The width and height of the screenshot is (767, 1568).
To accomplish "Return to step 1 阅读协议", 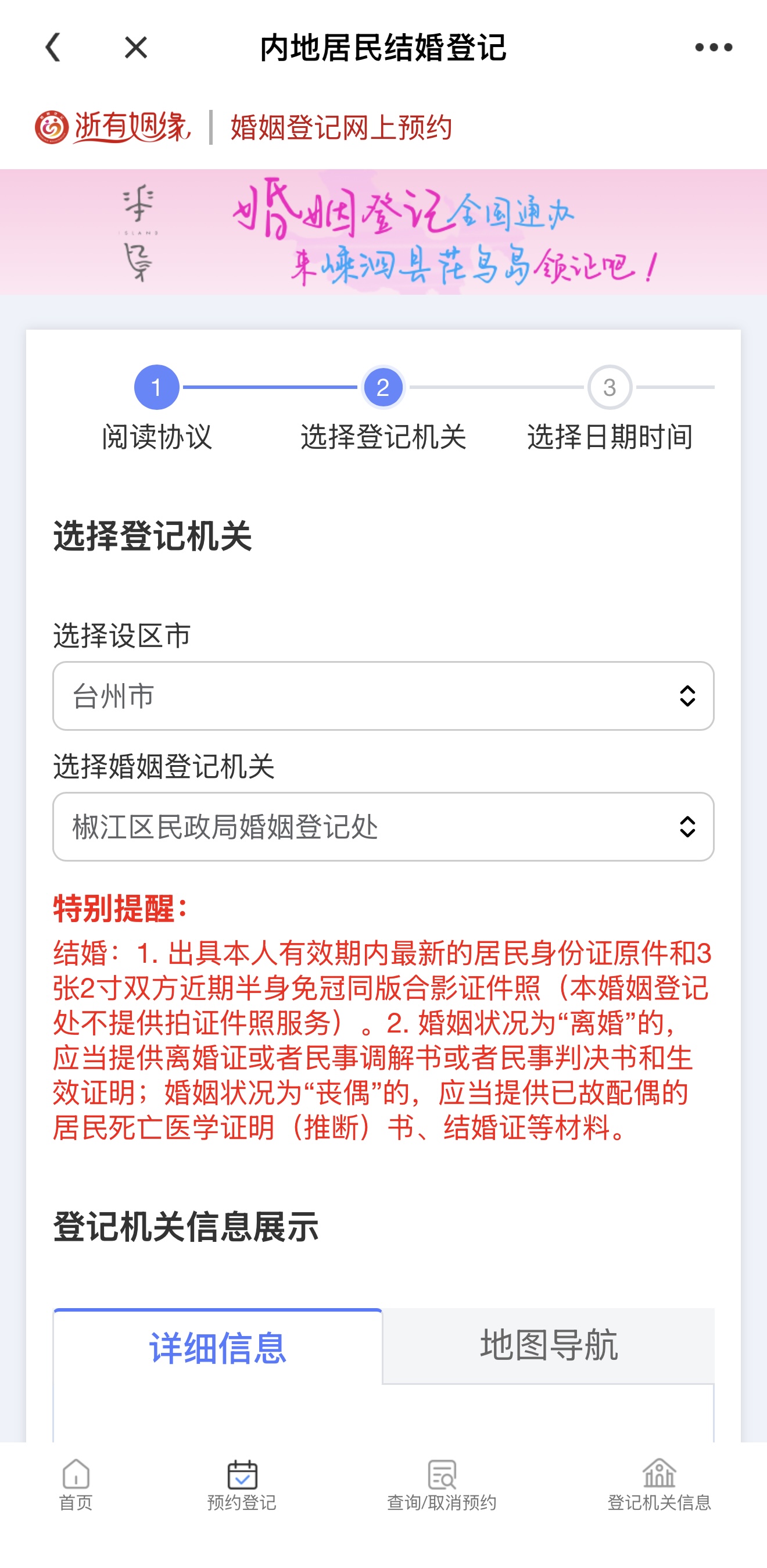I will click(156, 388).
